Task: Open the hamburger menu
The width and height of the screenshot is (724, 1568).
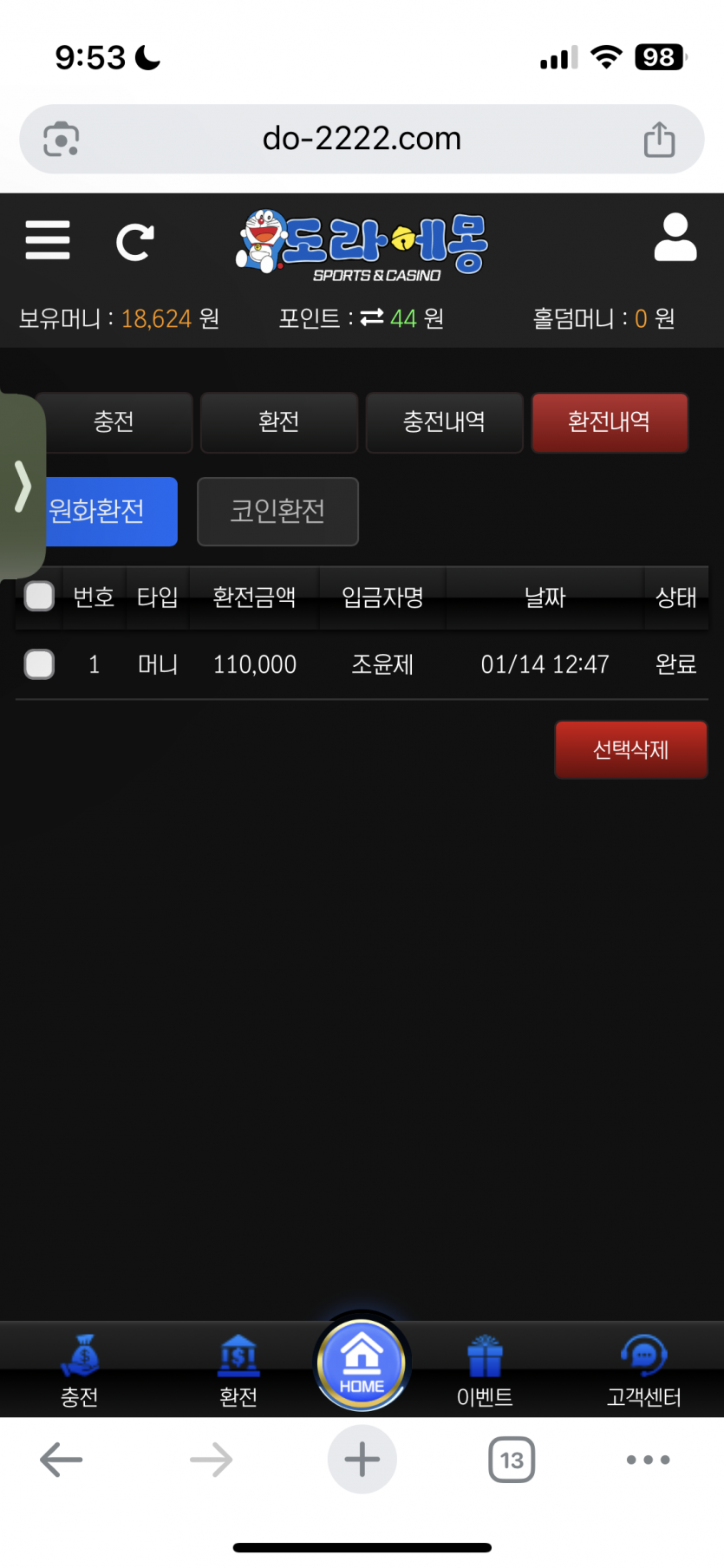Action: (48, 240)
